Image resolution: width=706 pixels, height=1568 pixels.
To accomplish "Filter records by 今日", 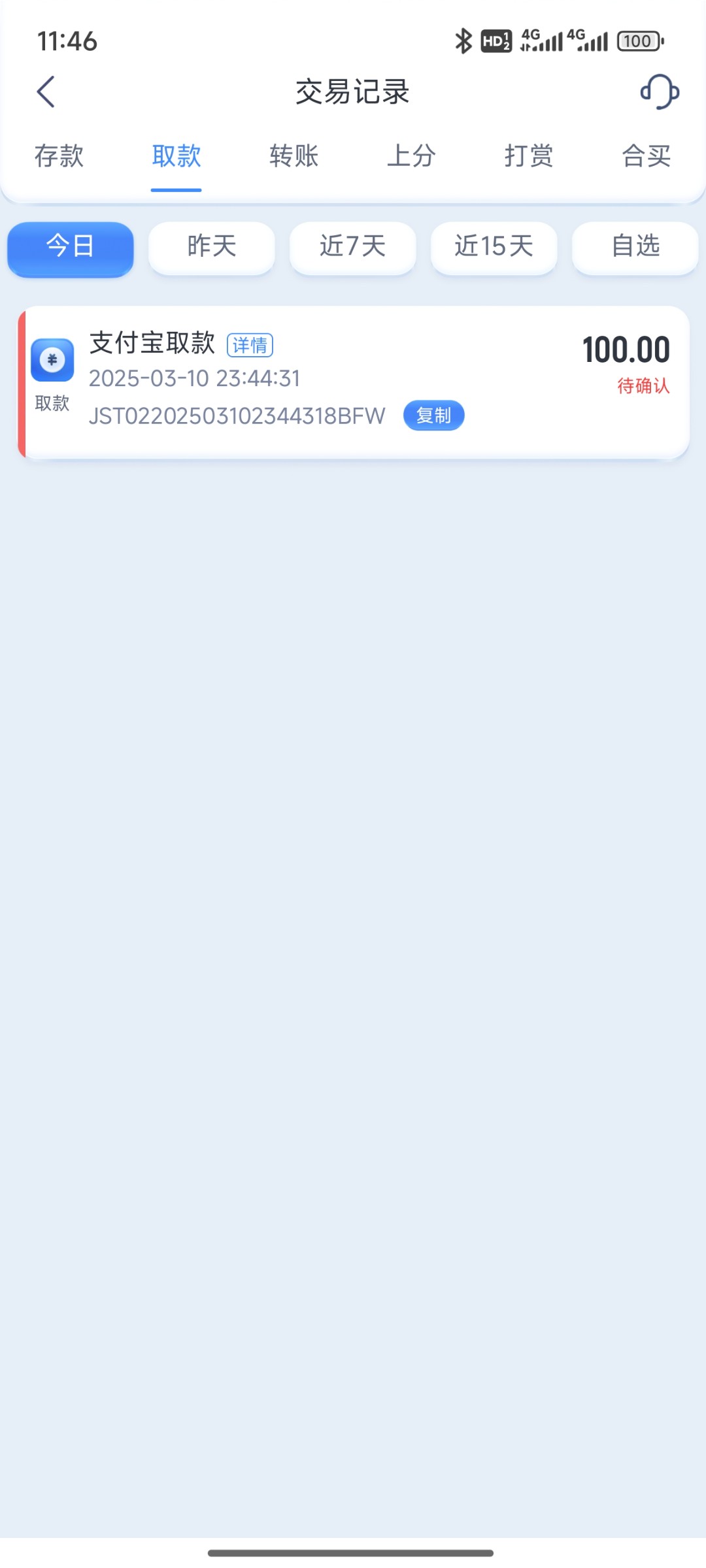I will pos(71,248).
